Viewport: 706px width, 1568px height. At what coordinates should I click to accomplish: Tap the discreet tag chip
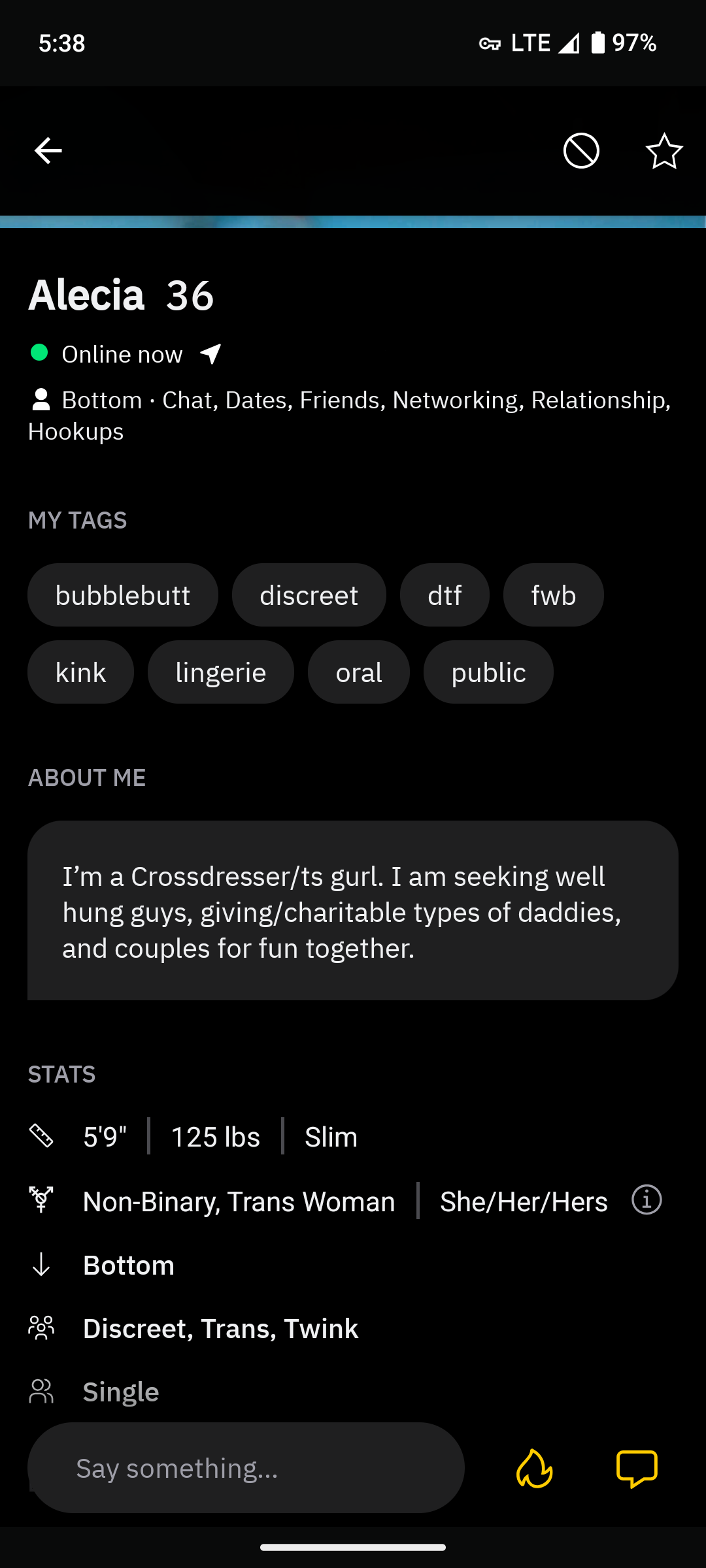(309, 595)
